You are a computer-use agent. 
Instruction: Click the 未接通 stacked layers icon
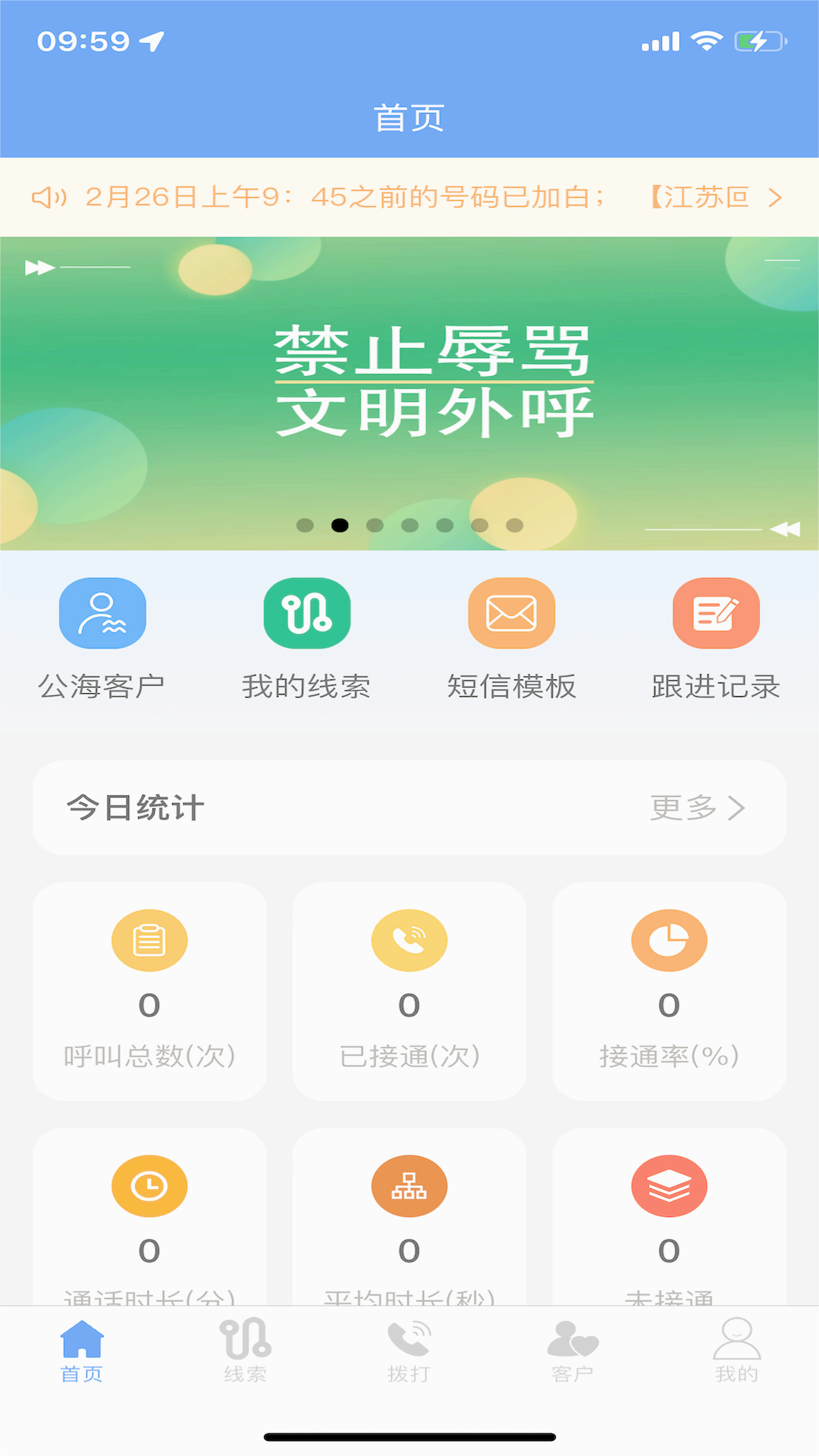pyautogui.click(x=668, y=1186)
